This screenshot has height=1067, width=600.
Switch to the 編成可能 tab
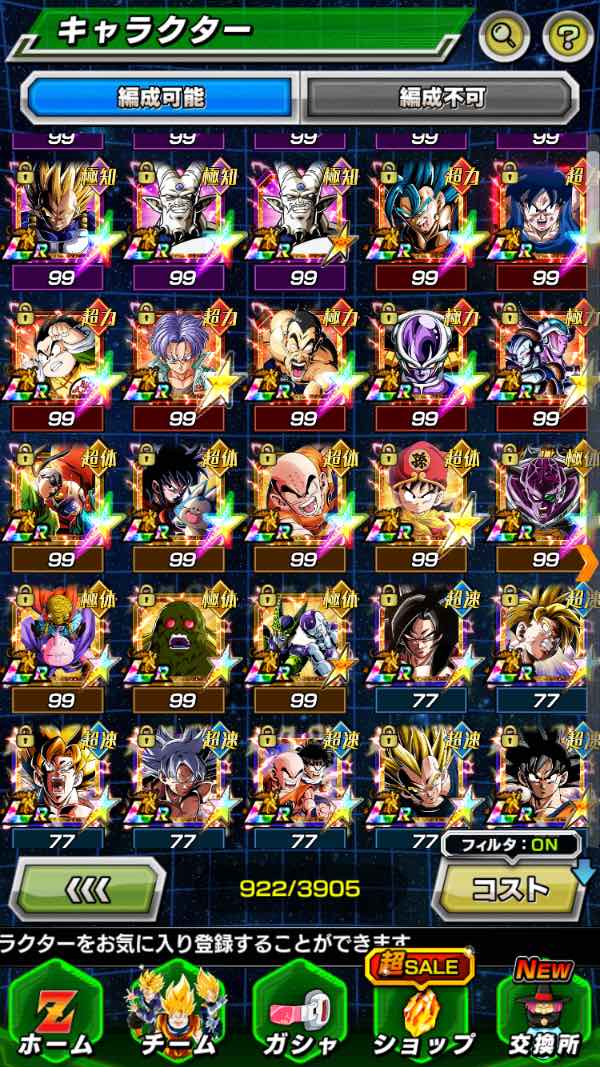pyautogui.click(x=161, y=98)
